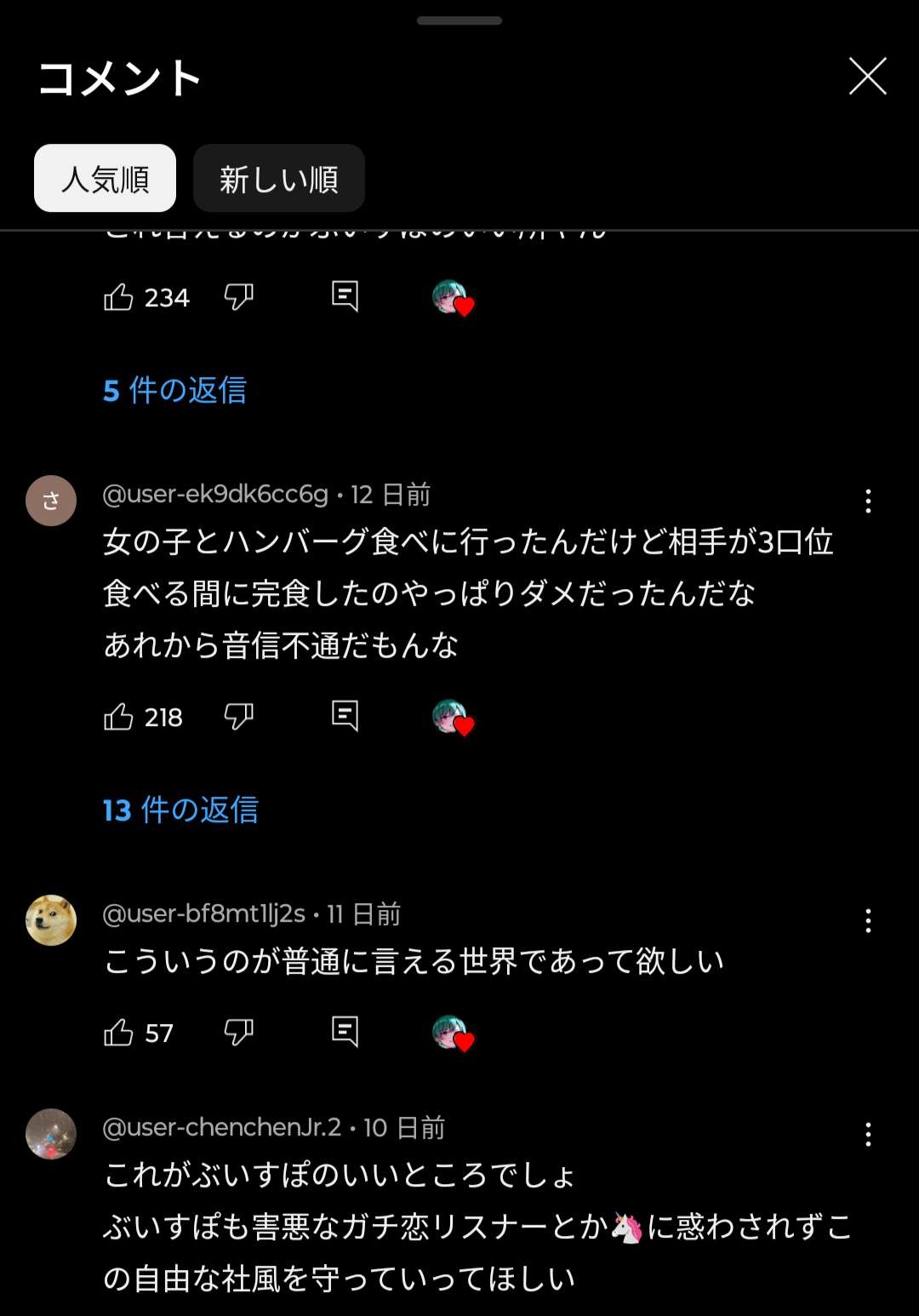Screen dimensions: 919x1316
Task: Close the comments panel
Action: pyautogui.click(x=867, y=77)
